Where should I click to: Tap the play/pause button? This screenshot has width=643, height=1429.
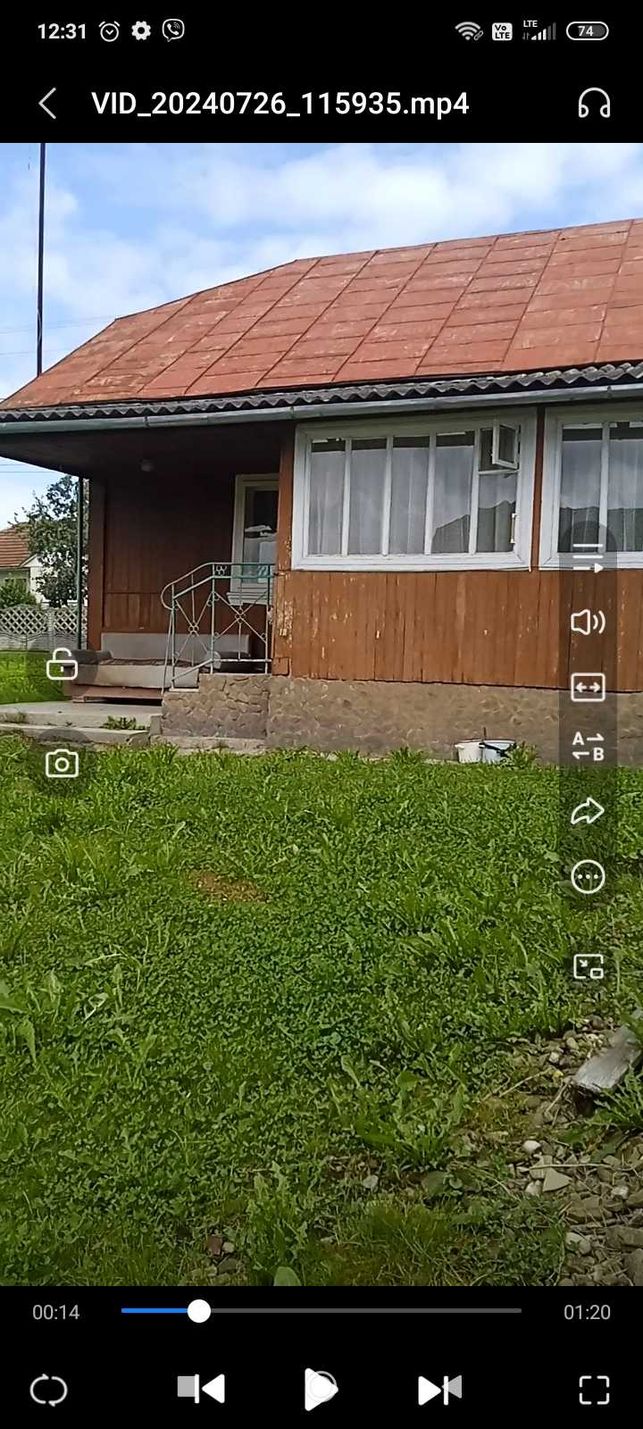[x=320, y=1389]
